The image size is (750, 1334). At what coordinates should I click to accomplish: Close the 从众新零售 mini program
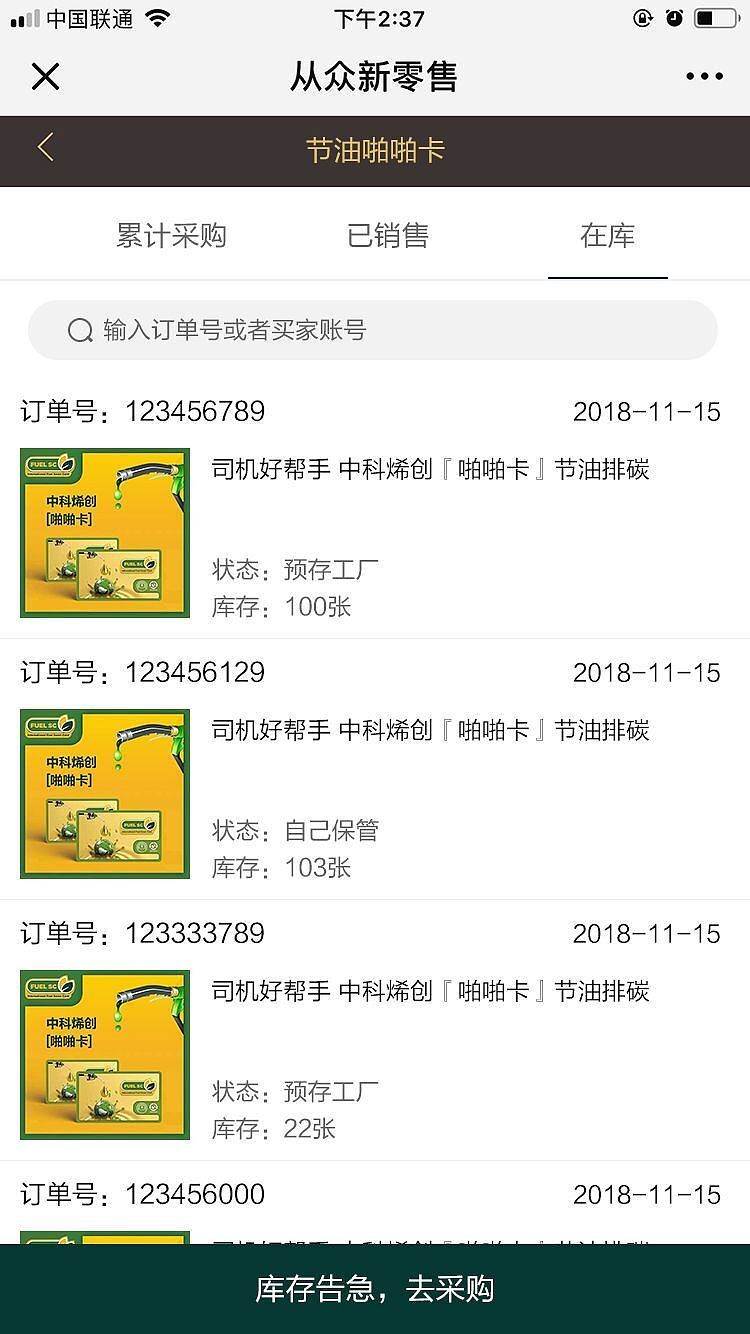point(46,77)
